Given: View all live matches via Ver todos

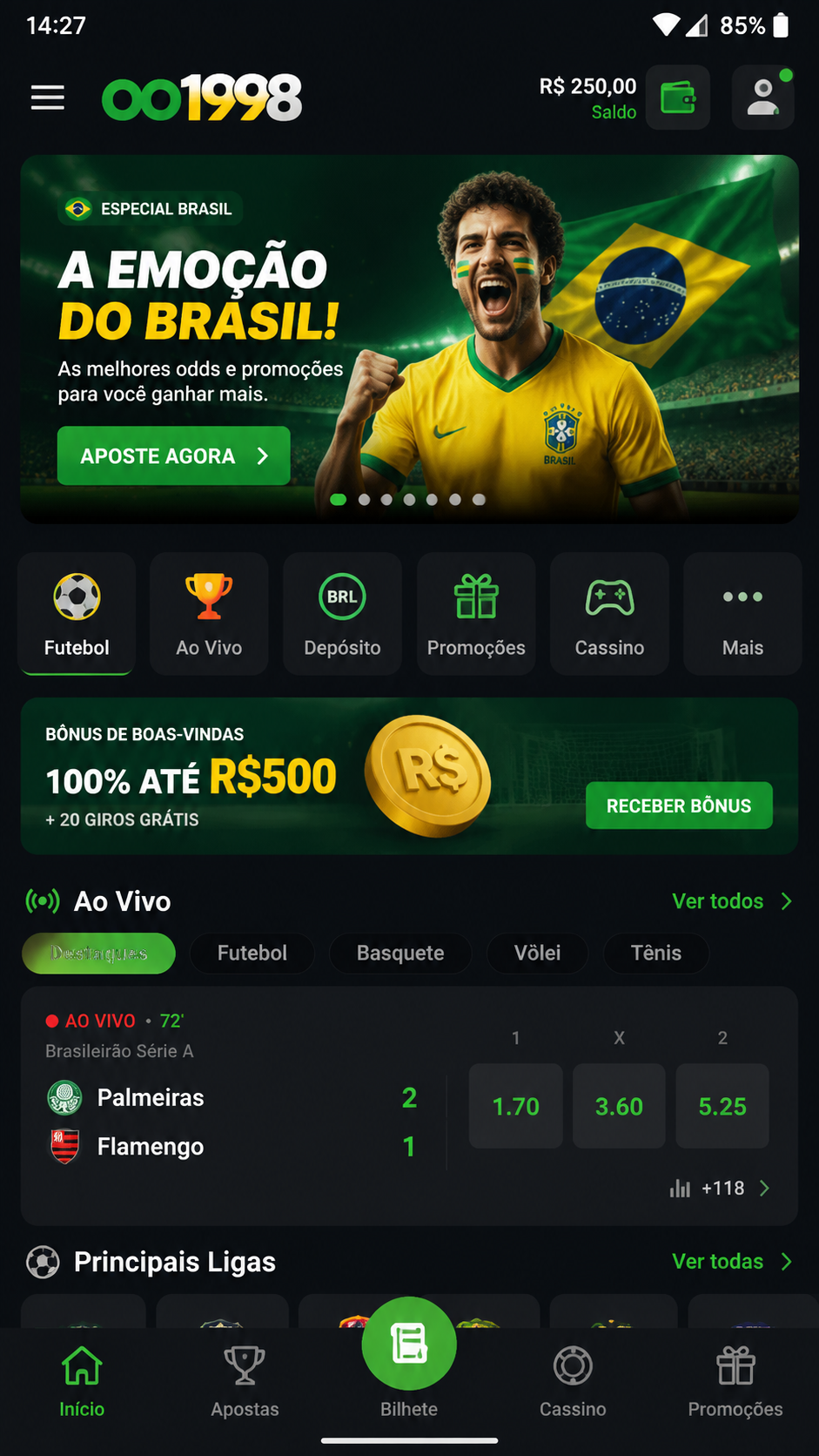Looking at the screenshot, I should point(732,901).
